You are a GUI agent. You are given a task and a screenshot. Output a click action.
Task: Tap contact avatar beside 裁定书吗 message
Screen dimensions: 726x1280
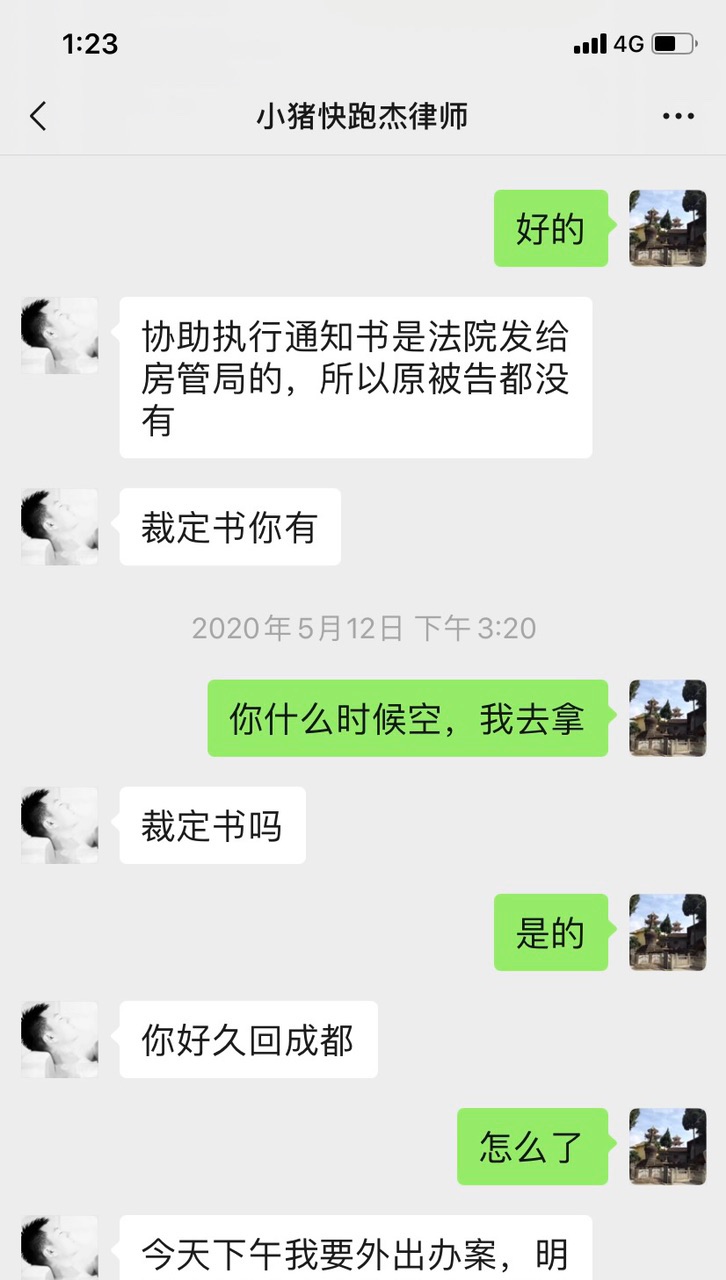coord(60,826)
